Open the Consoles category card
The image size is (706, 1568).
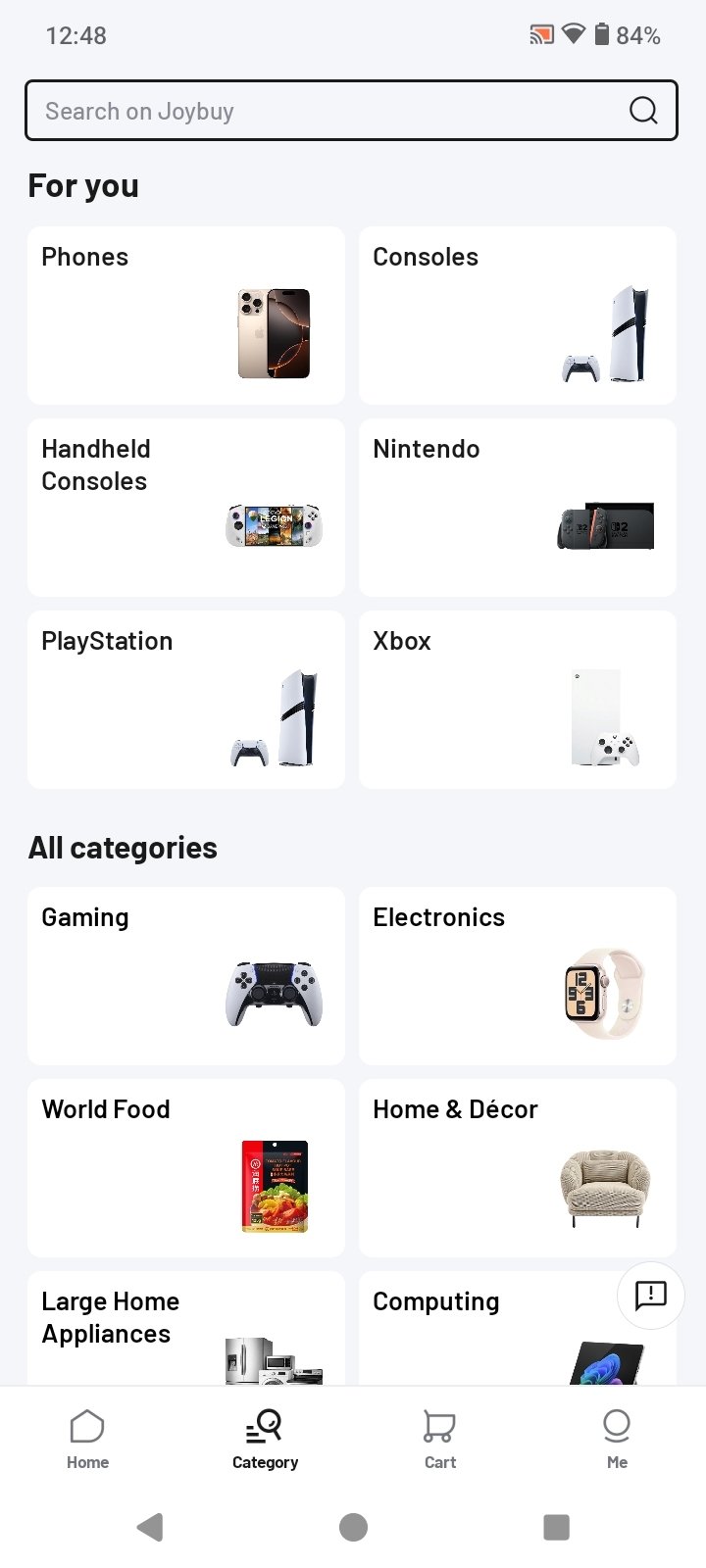coord(518,316)
